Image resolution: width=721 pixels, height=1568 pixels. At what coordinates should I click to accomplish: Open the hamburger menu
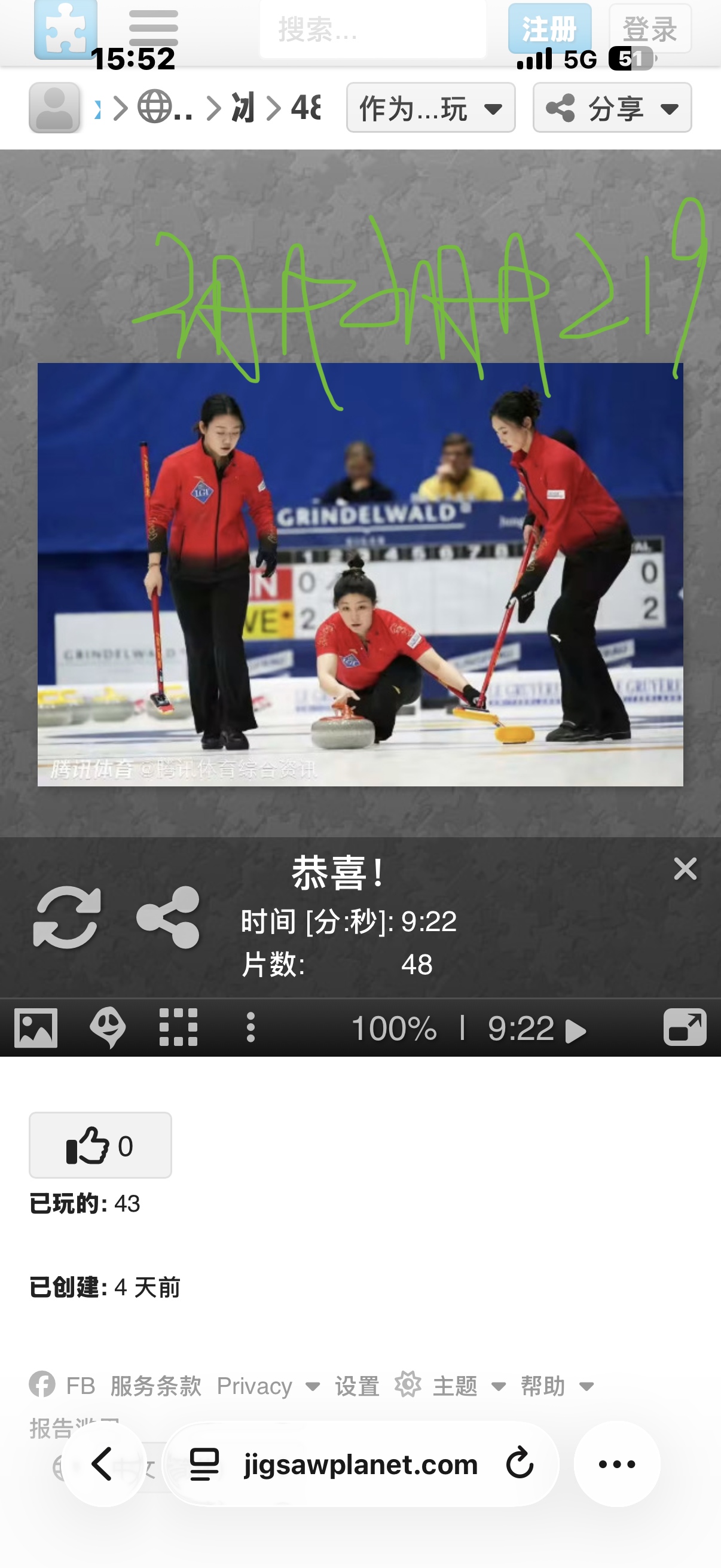[153, 28]
